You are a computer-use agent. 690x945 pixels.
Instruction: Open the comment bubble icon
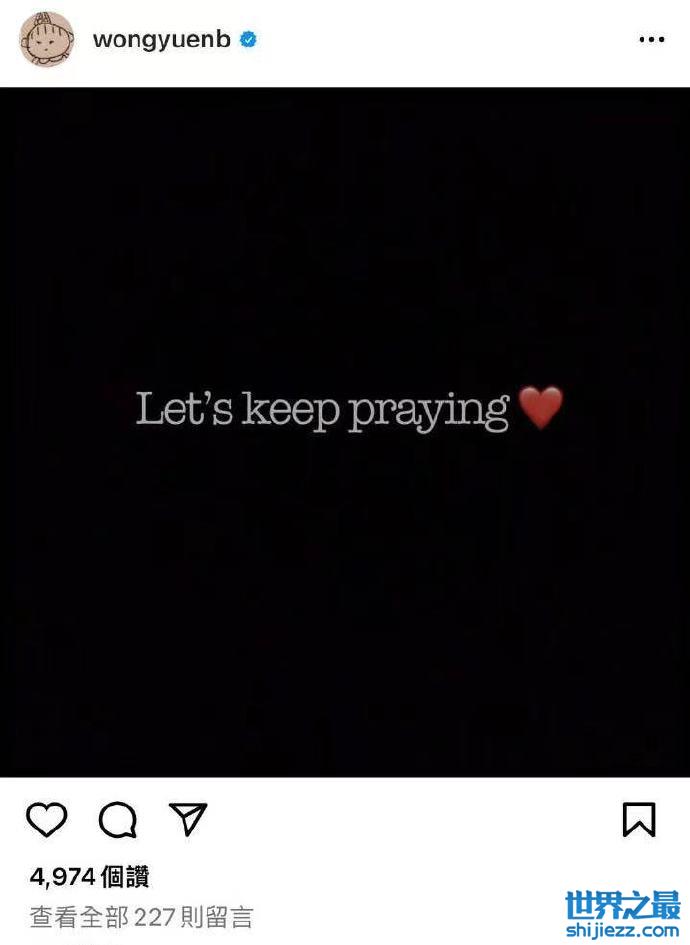[117, 820]
